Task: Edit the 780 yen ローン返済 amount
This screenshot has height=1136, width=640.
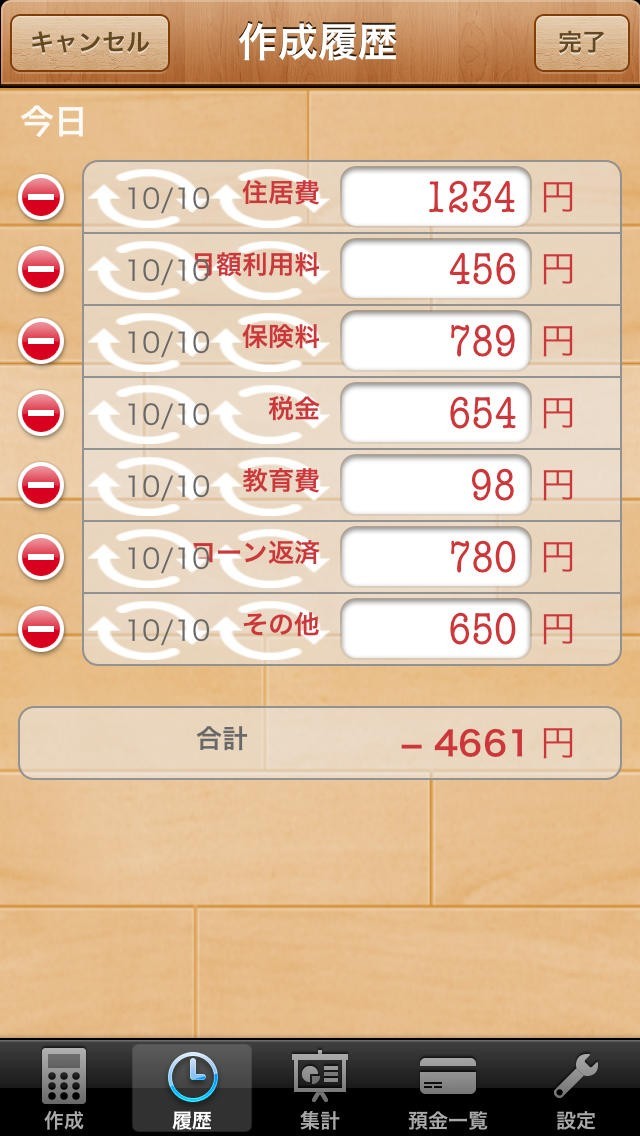Action: click(x=436, y=557)
